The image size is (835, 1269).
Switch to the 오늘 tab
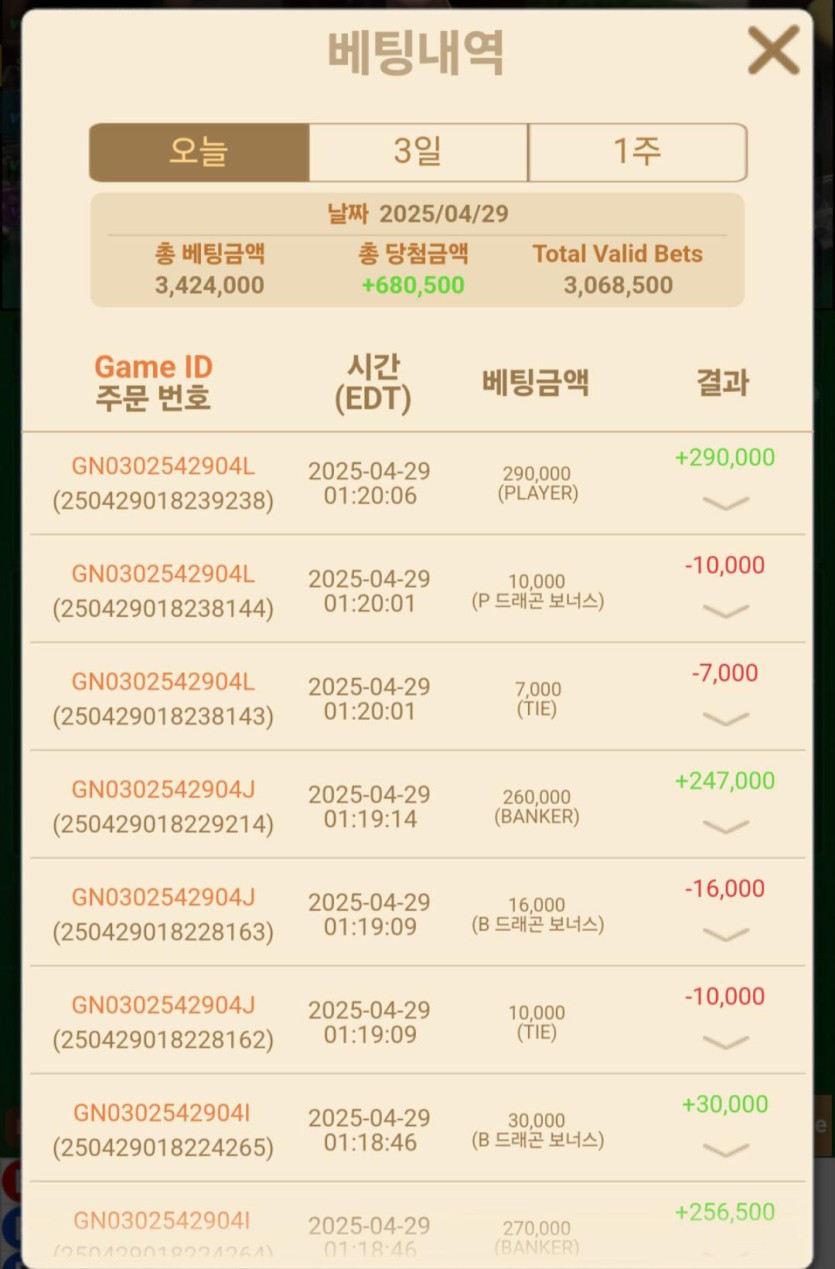(x=199, y=152)
